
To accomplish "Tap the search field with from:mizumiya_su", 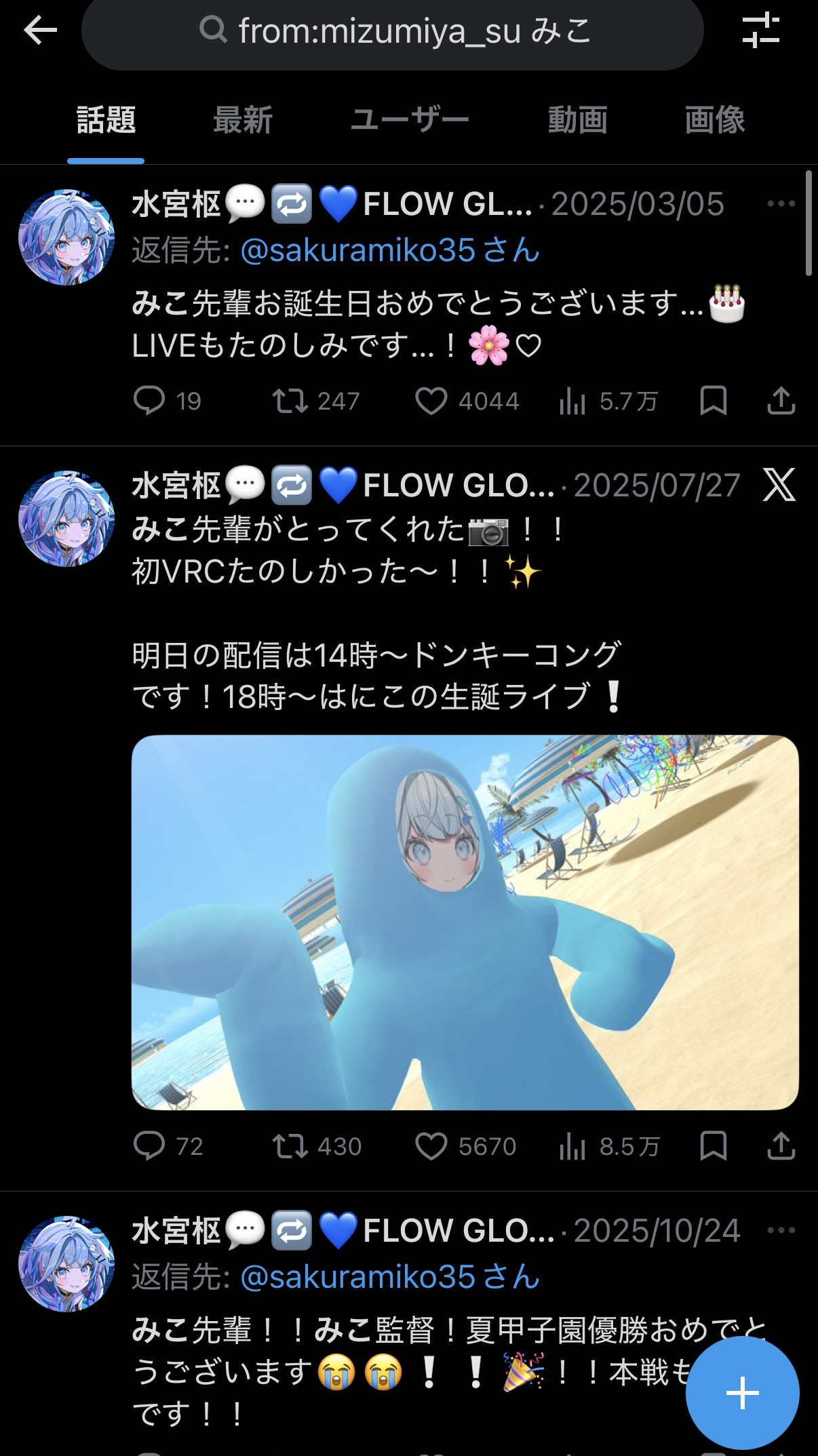I will pyautogui.click(x=393, y=31).
